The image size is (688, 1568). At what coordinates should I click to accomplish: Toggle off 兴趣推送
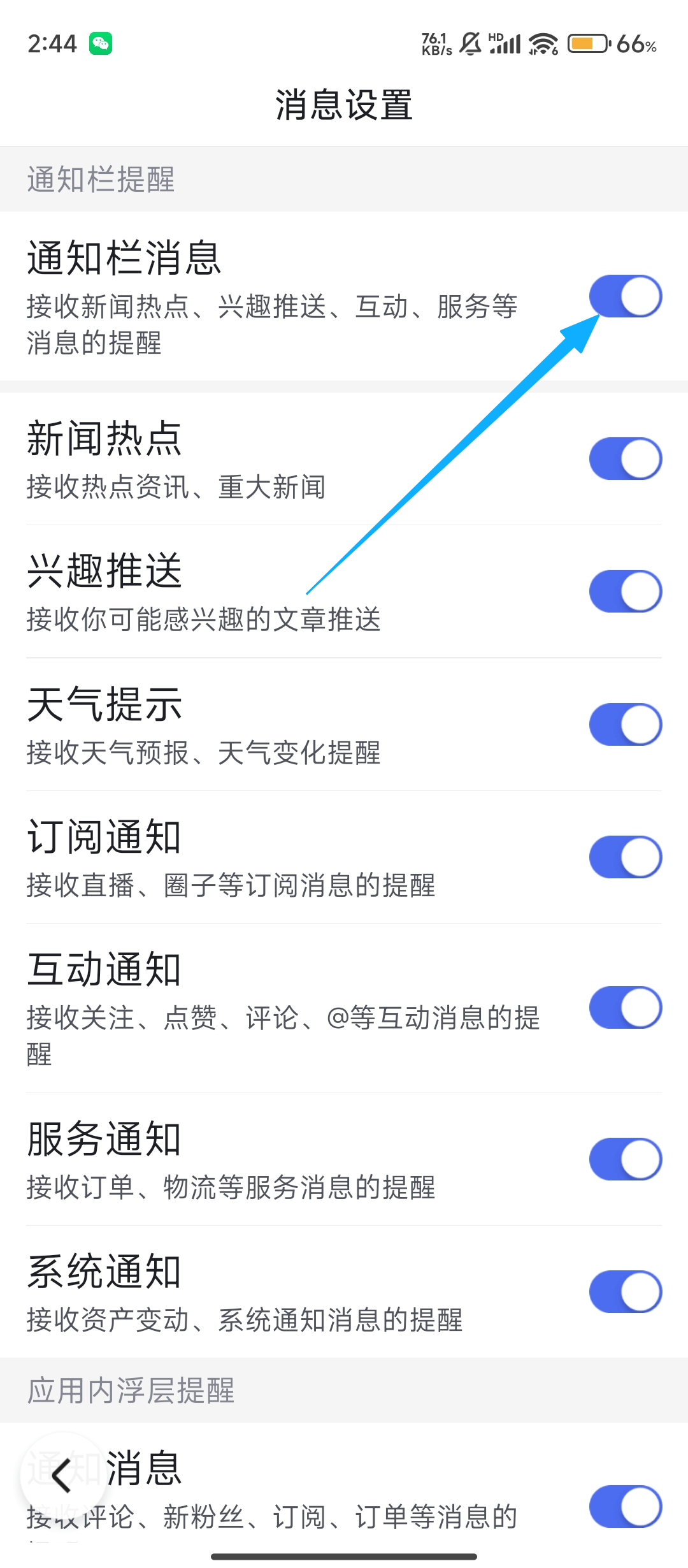(x=626, y=592)
